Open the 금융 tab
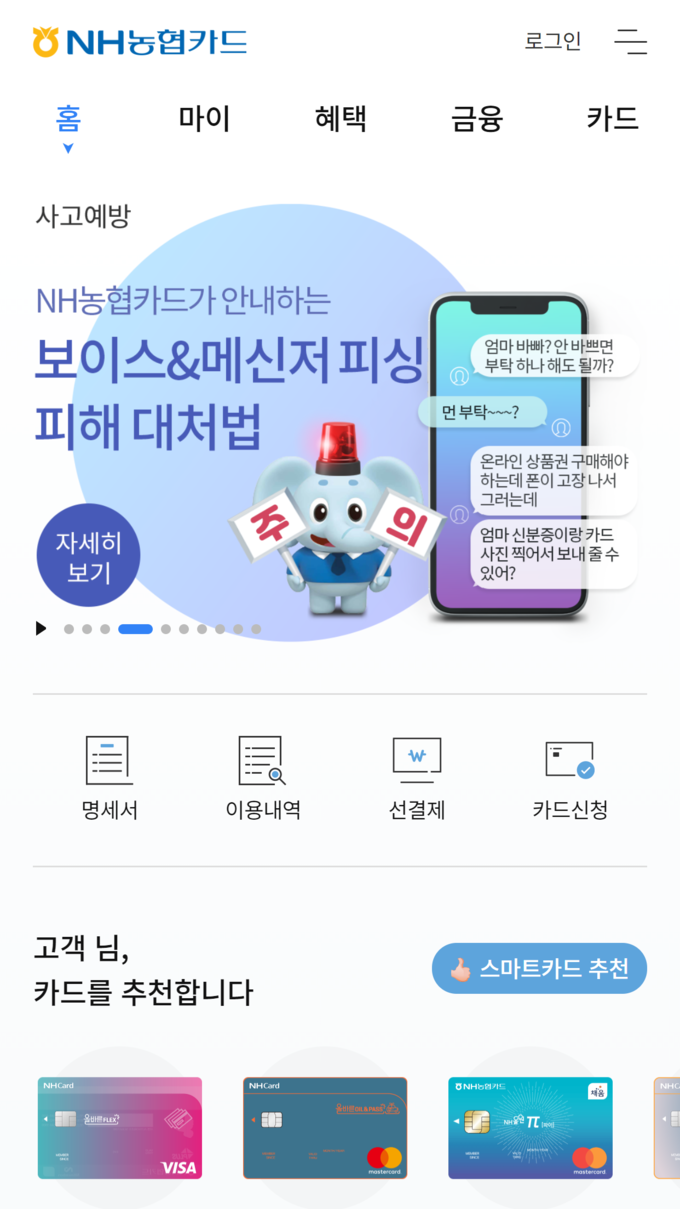Viewport: 680px width, 1209px height. pyautogui.click(x=476, y=119)
